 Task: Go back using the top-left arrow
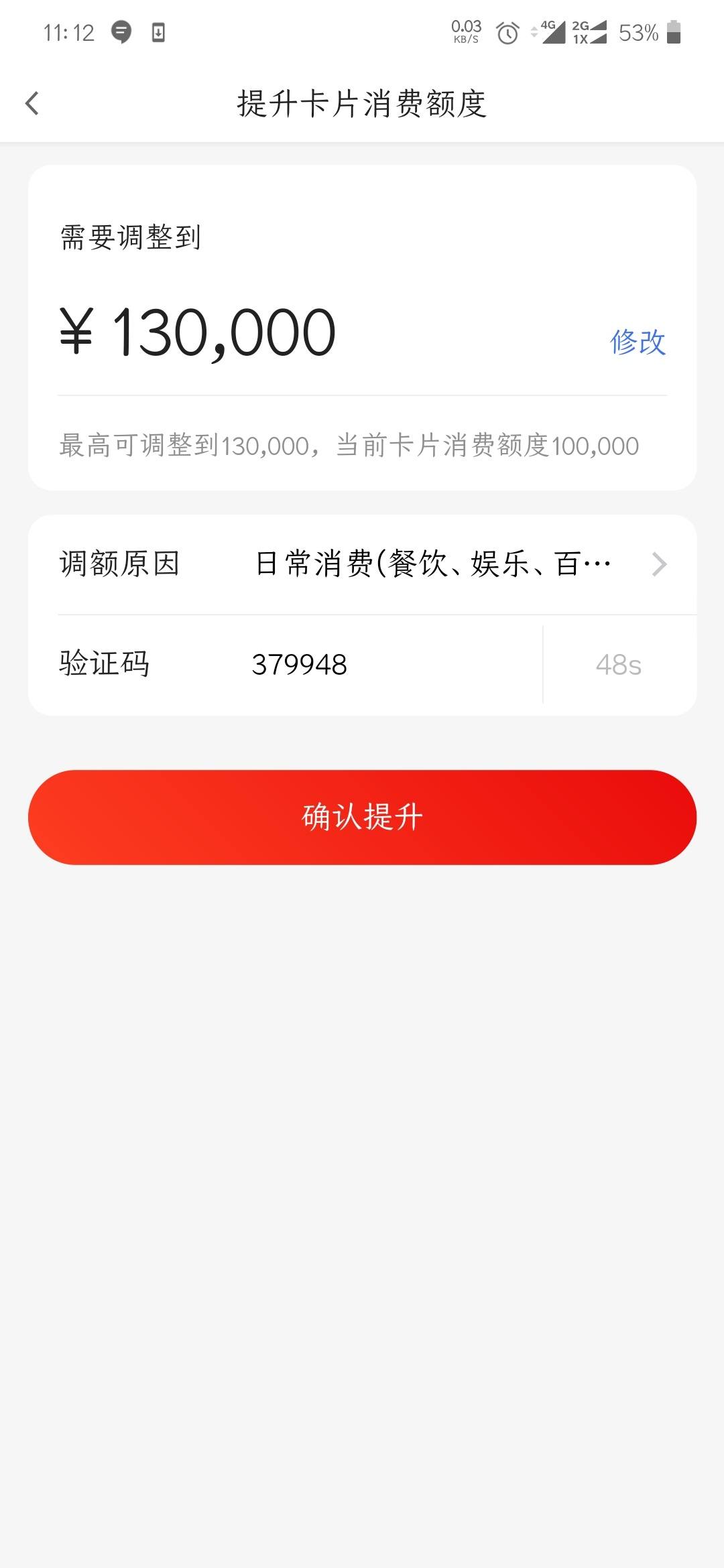point(32,104)
